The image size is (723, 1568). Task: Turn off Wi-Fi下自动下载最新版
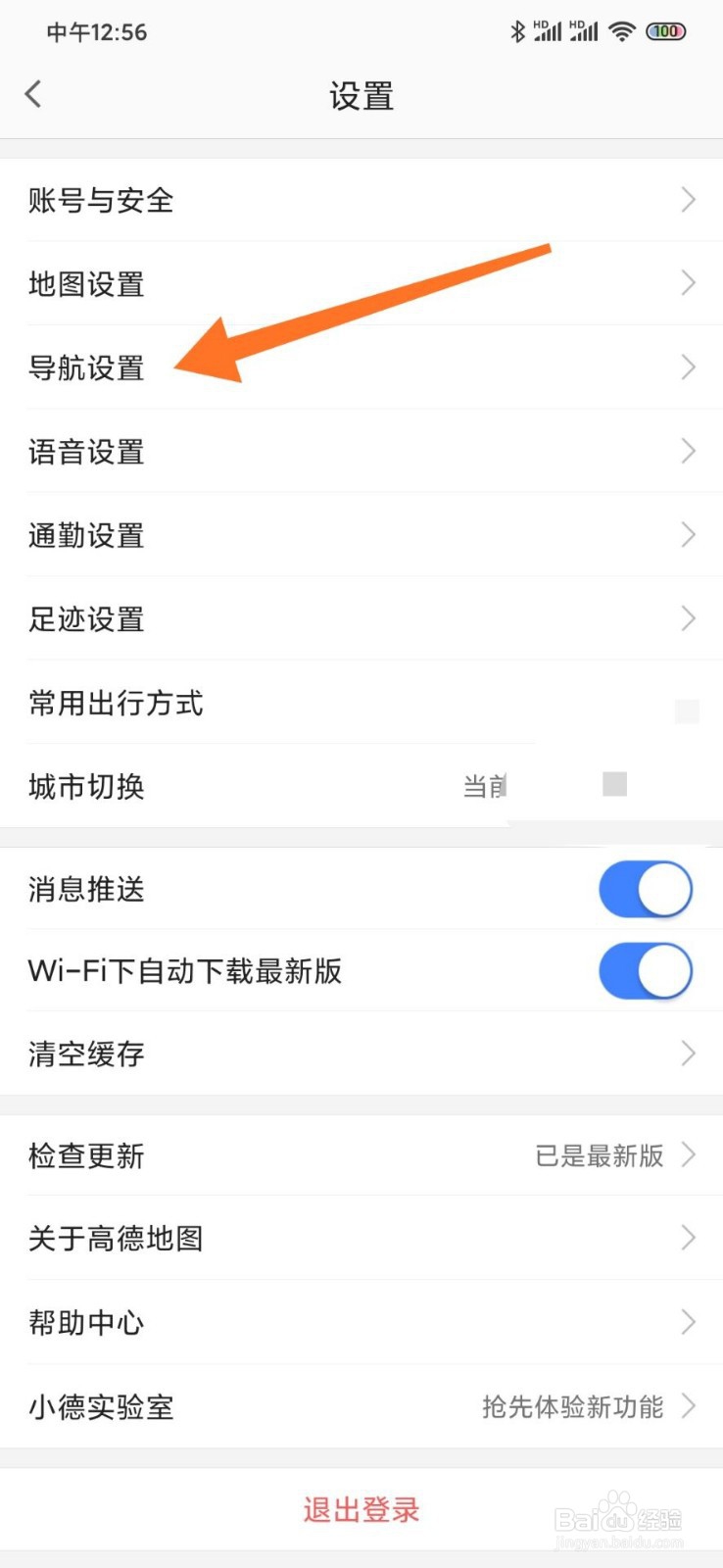(x=646, y=971)
